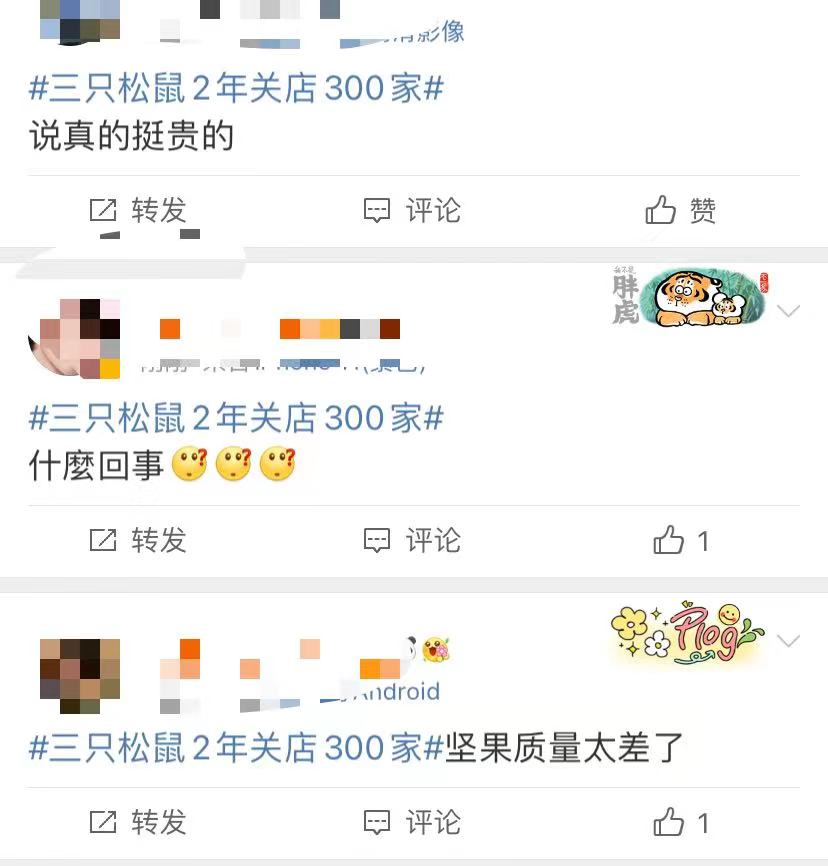Expand options chevron on '什麼回事' post
The image size is (828, 866).
point(789,311)
